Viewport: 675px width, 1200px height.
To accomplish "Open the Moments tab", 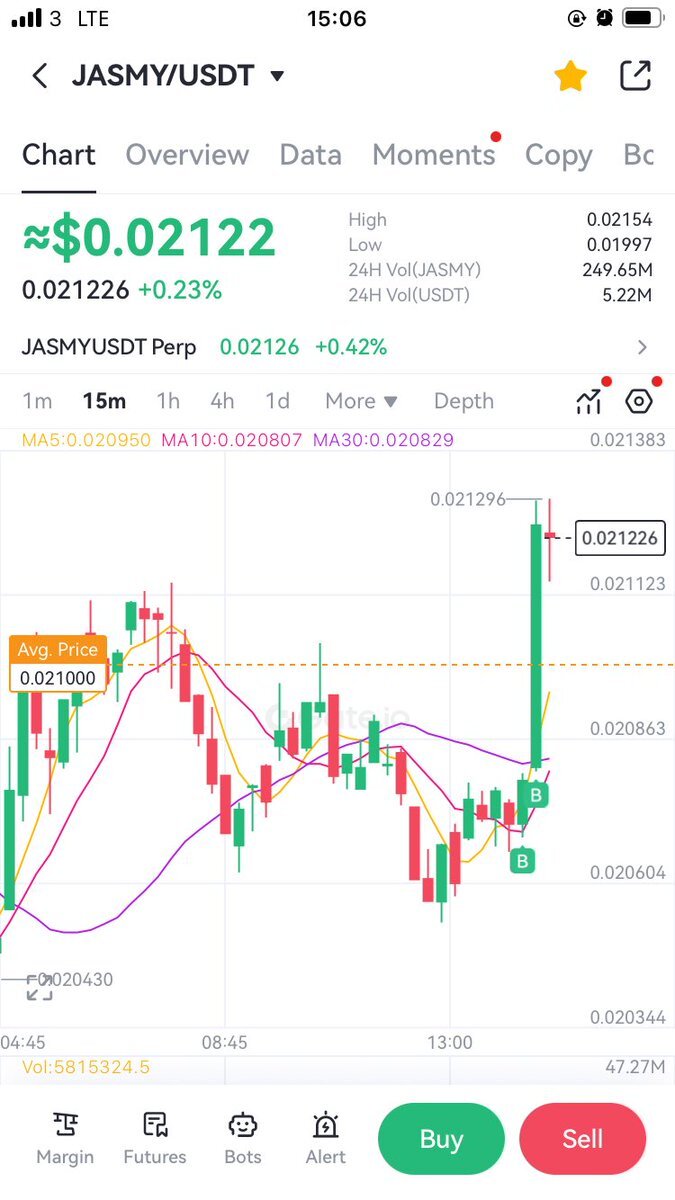I will coord(433,155).
